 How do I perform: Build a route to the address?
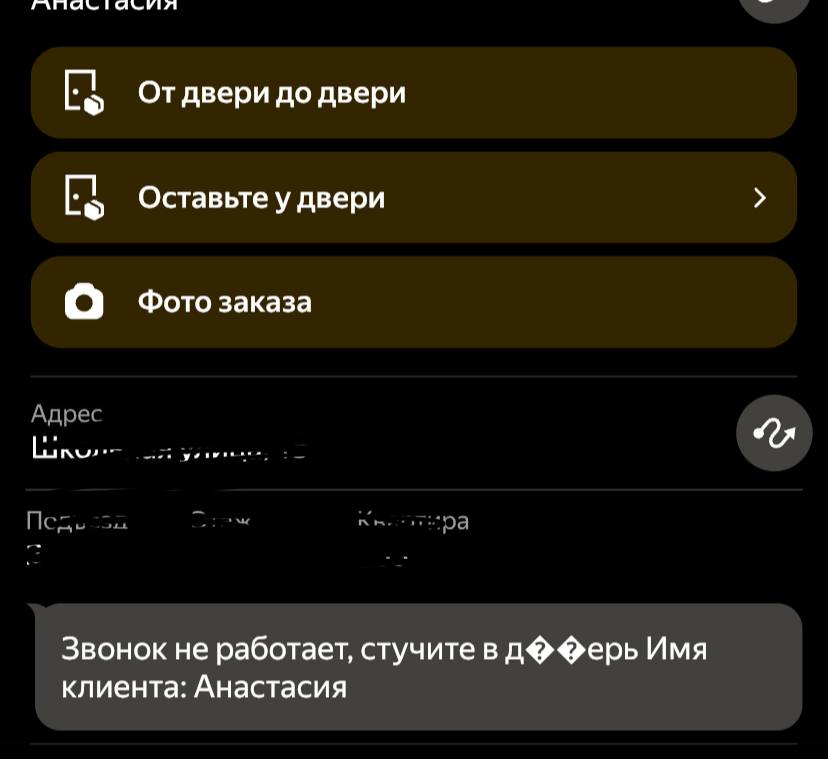773,433
